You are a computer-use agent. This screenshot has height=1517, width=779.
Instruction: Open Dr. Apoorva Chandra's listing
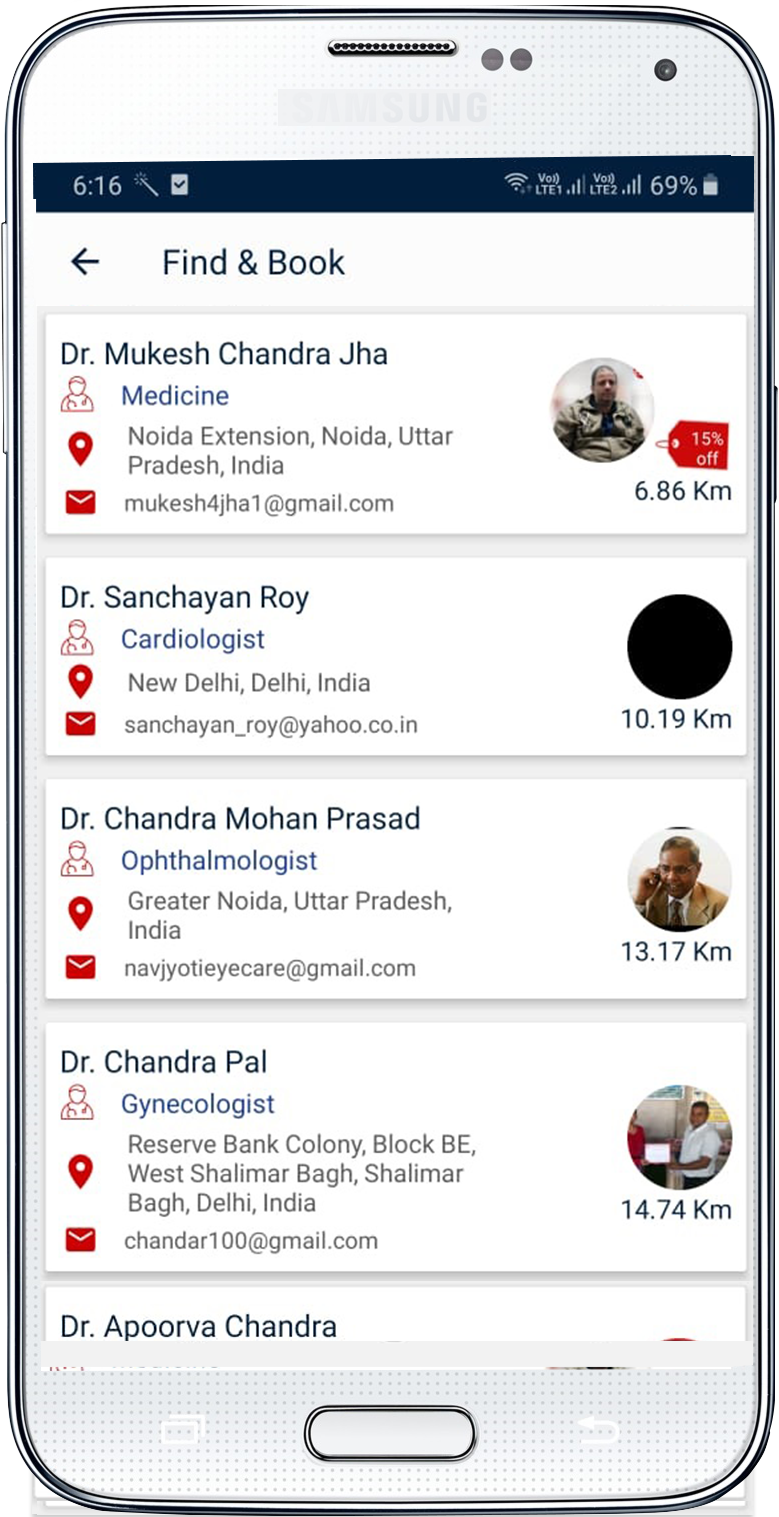[395, 1318]
